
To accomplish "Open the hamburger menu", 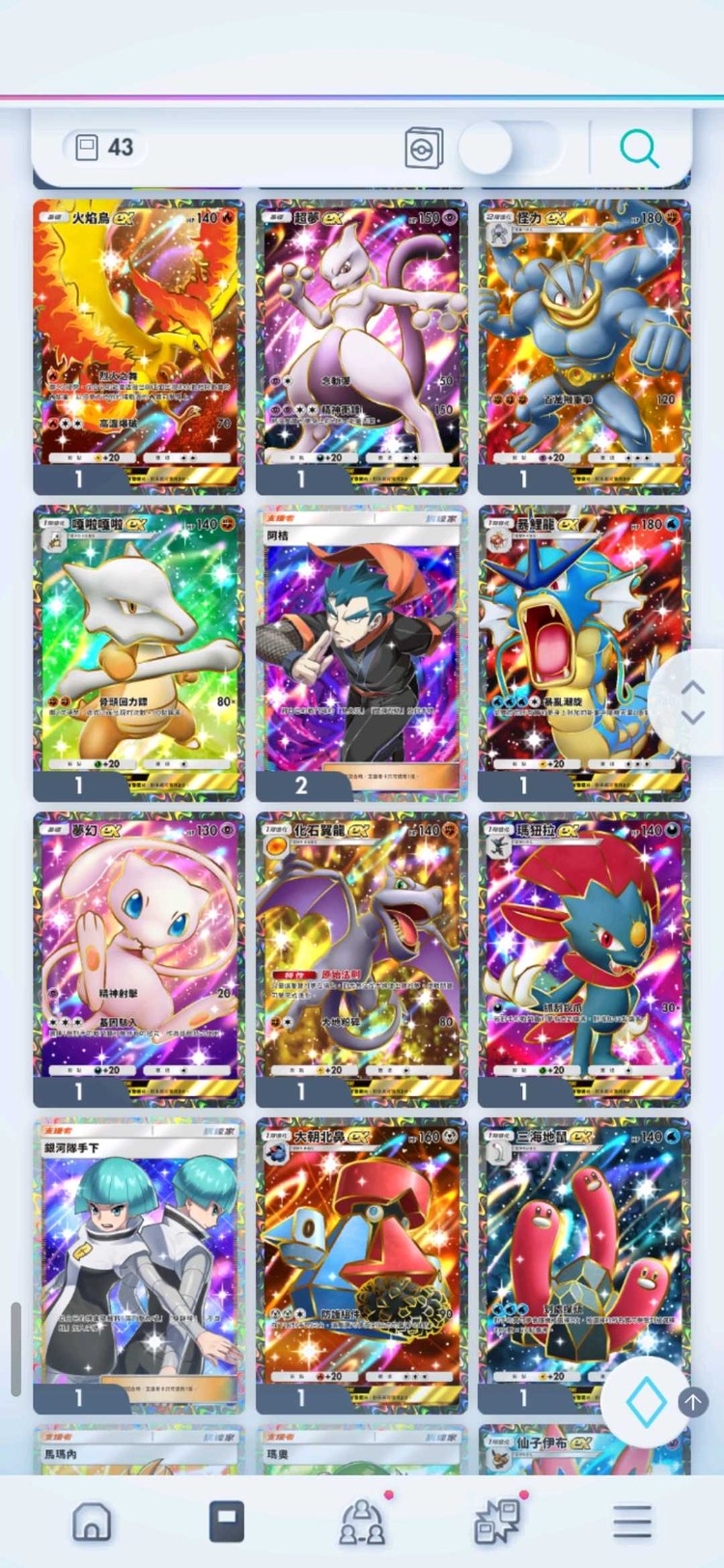I will coord(632,1522).
